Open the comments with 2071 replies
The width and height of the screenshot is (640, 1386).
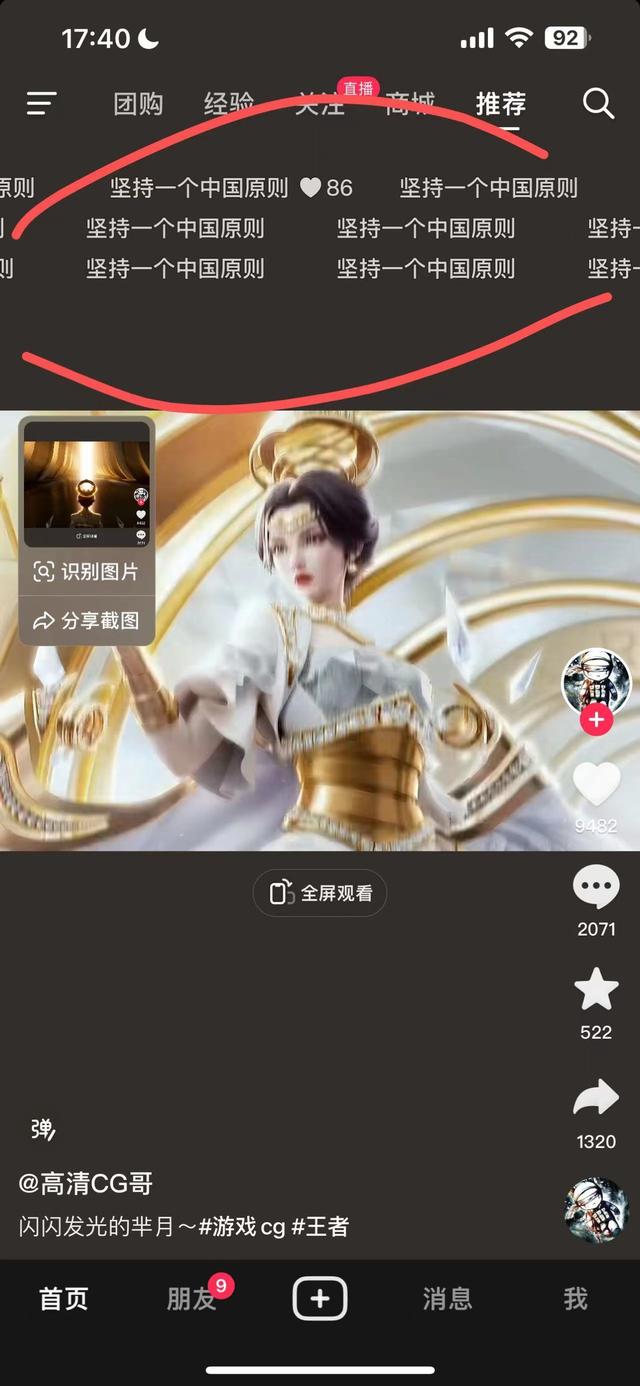point(596,888)
